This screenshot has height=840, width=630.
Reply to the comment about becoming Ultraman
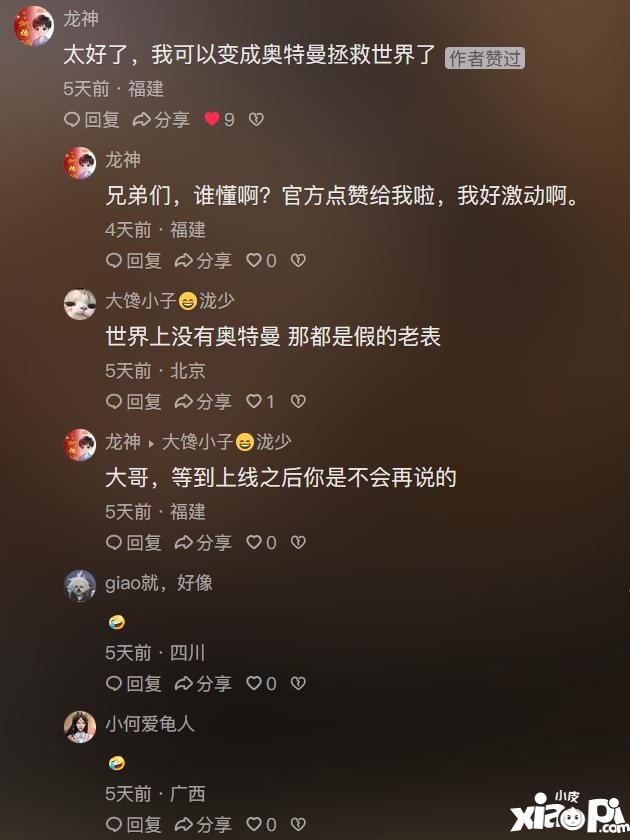point(91,119)
